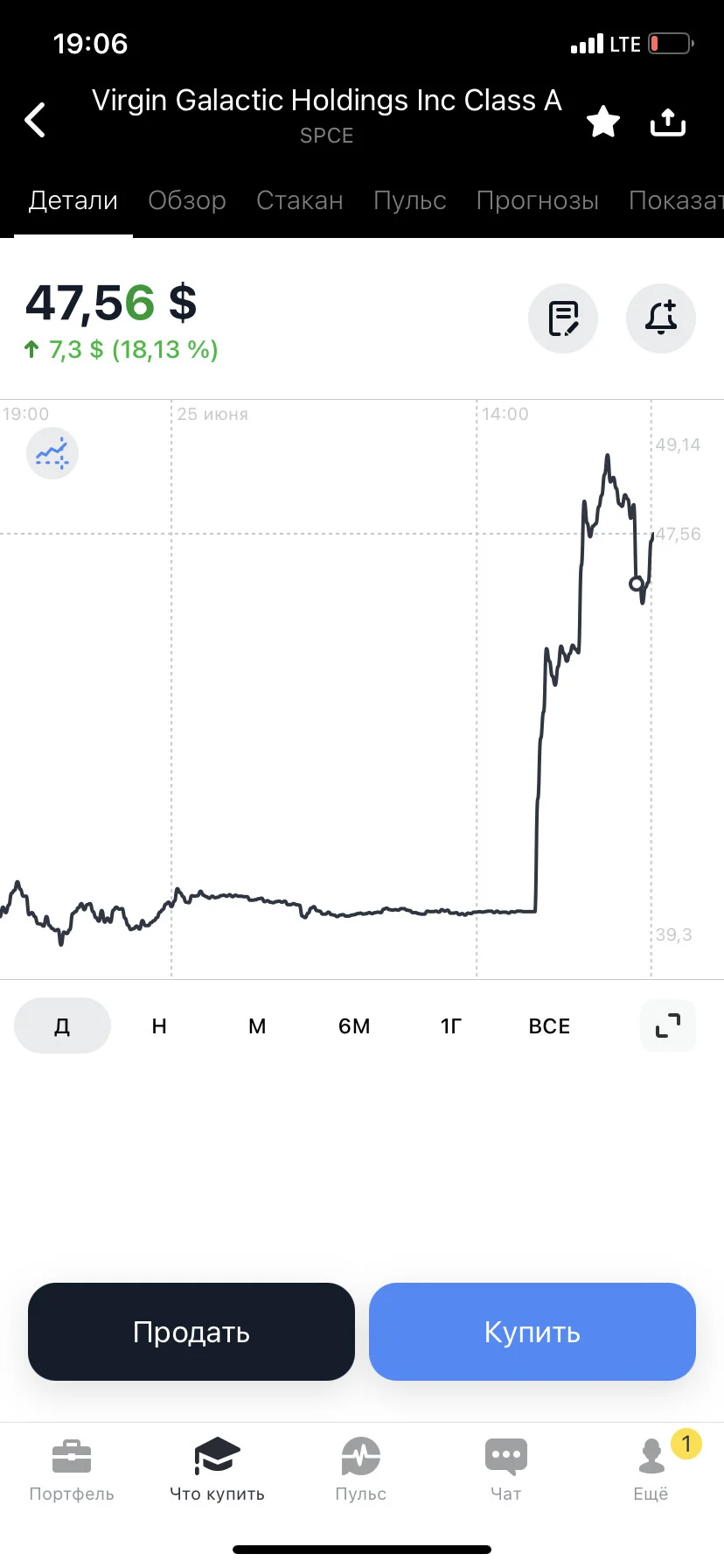Viewport: 724px width, 1568px height.
Task: Toggle the chart type icon
Action: (x=52, y=453)
